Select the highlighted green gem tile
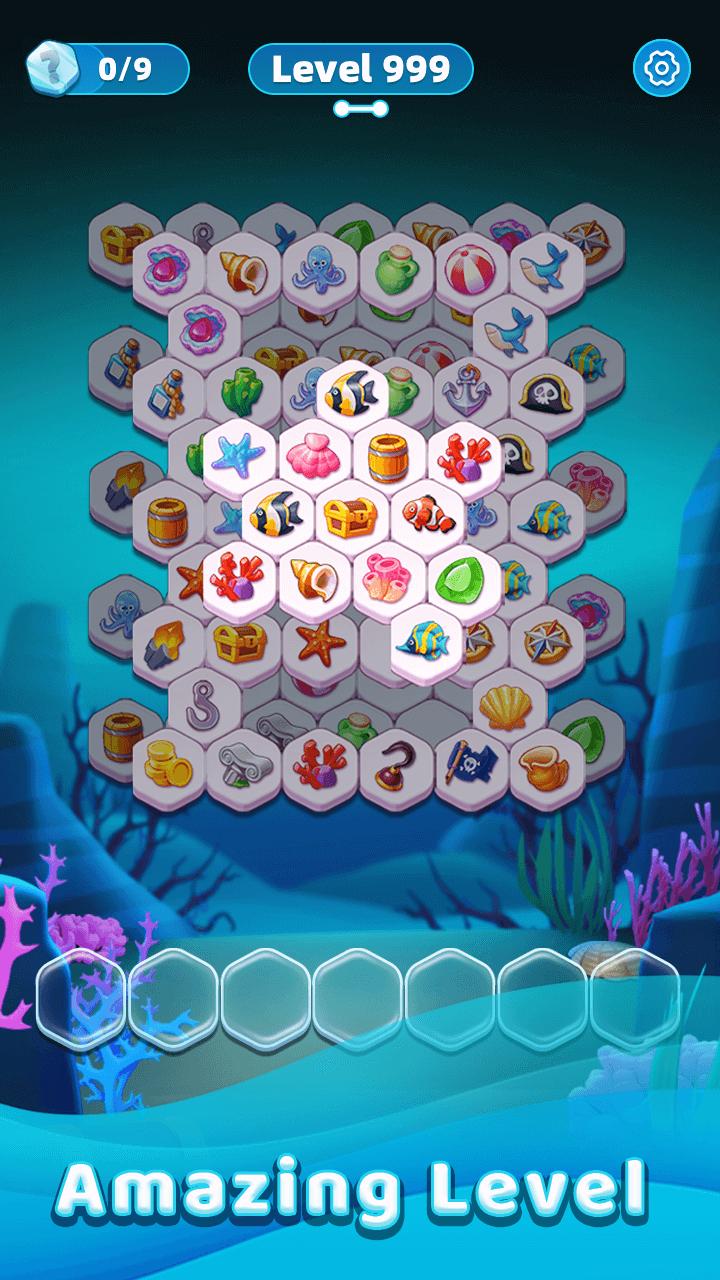Viewport: 720px width, 1280px height. click(464, 577)
